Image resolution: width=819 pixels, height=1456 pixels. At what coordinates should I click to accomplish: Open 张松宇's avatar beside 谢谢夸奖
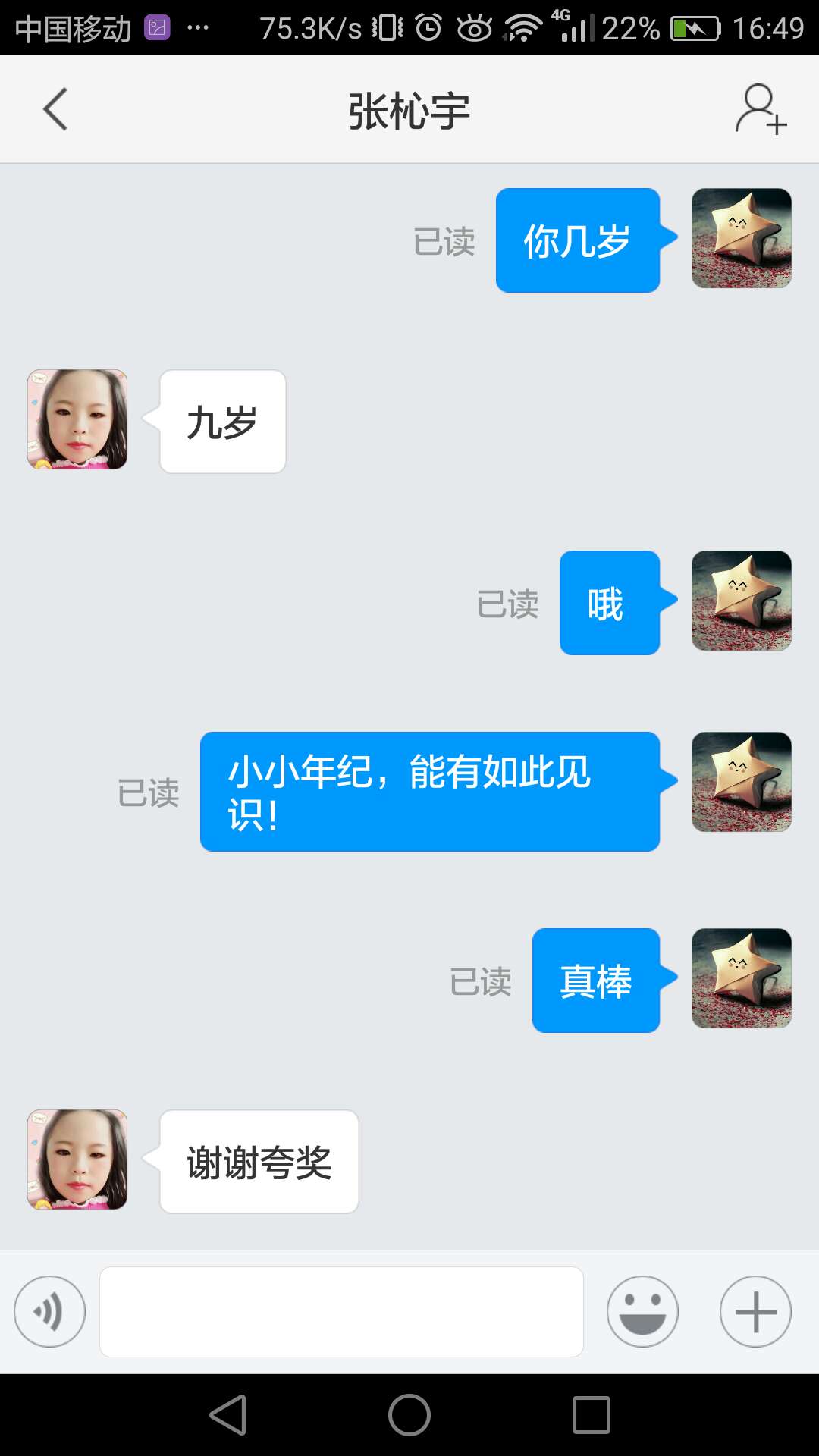click(x=77, y=1159)
